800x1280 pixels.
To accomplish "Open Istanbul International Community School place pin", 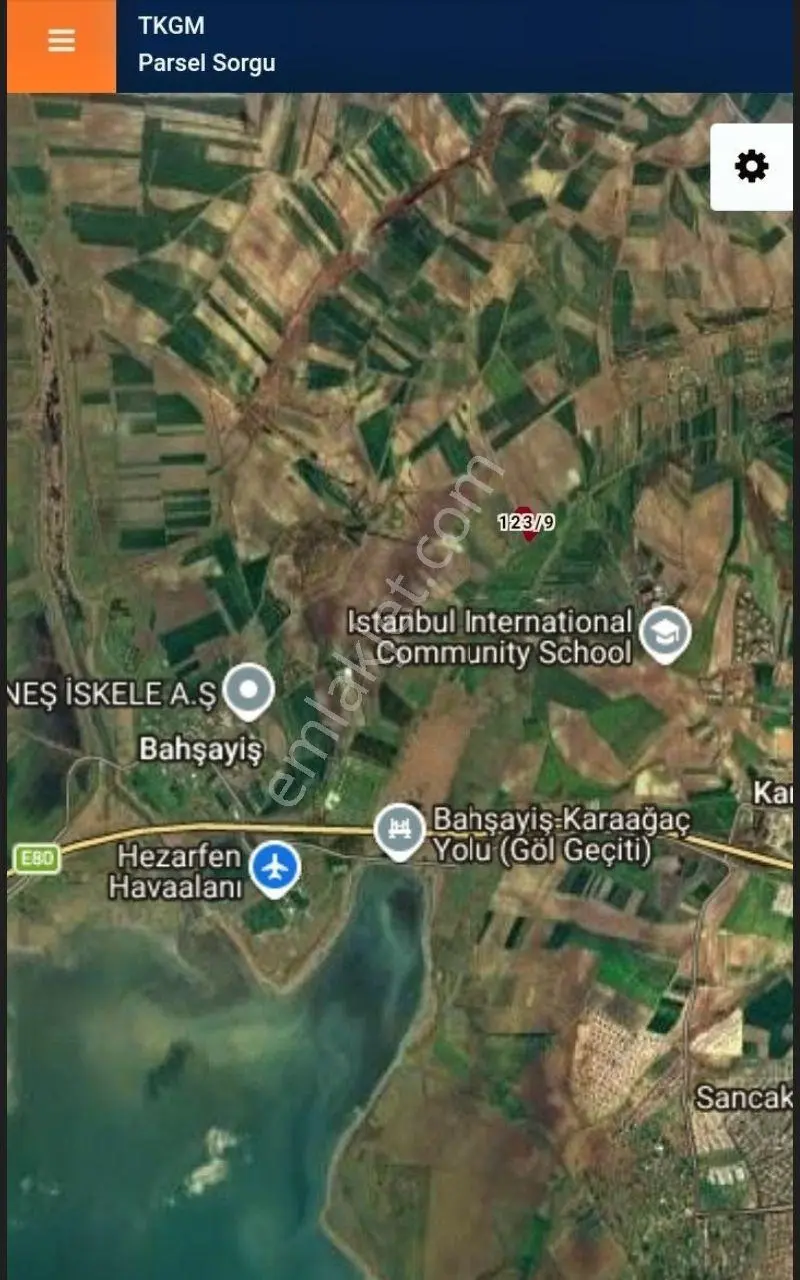I will point(665,634).
